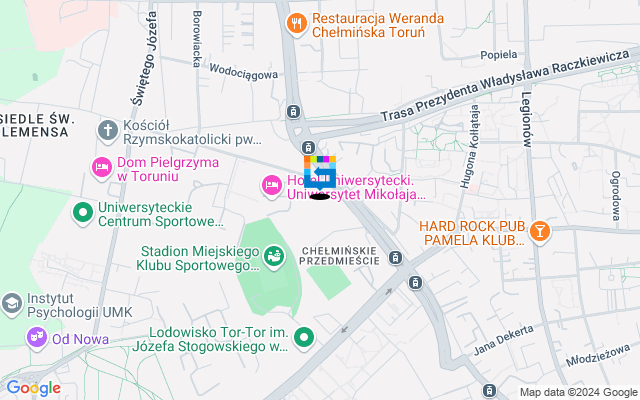640x400 pixels.
Task: Tap the Stadion Miejskiego Klubu Sportowego pin
Action: coord(272,258)
